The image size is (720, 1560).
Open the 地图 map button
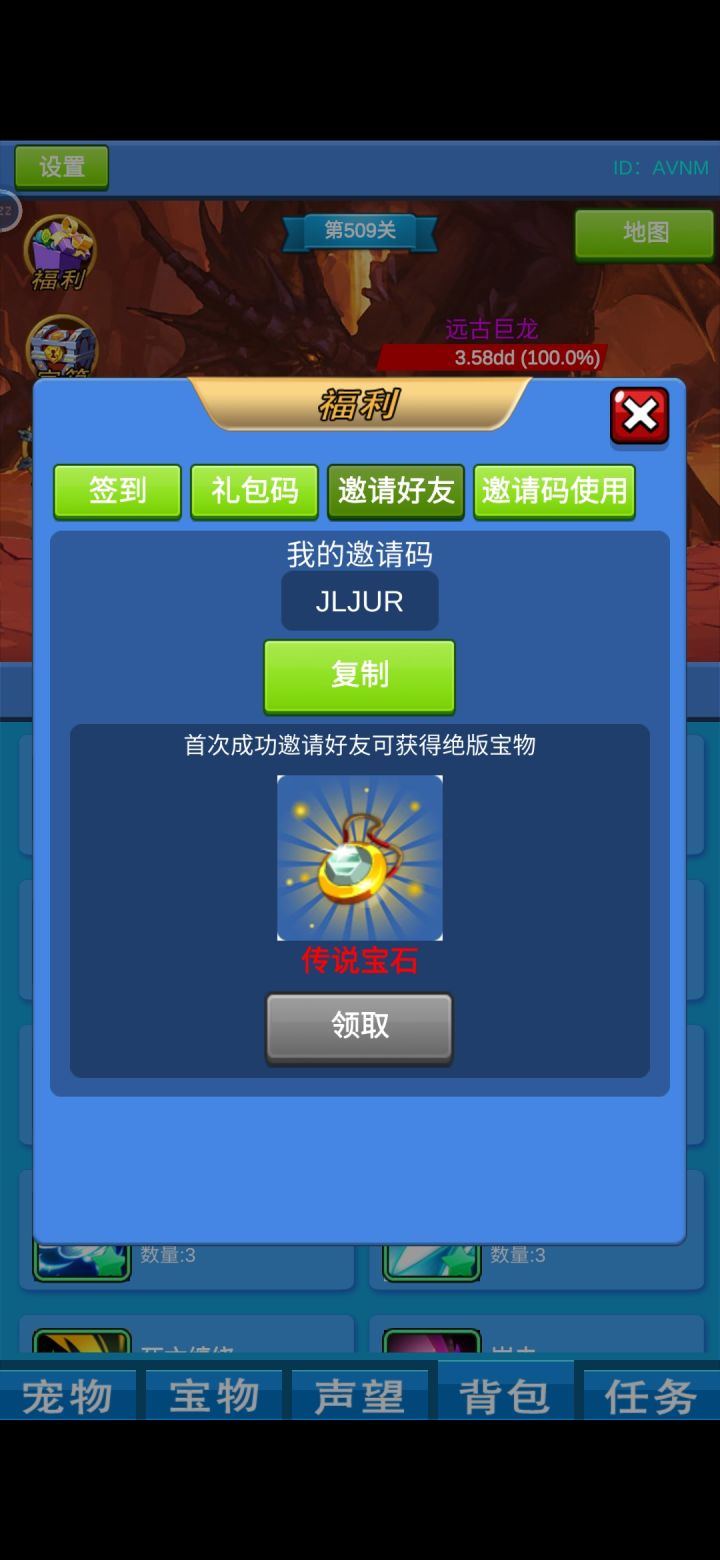tap(644, 234)
